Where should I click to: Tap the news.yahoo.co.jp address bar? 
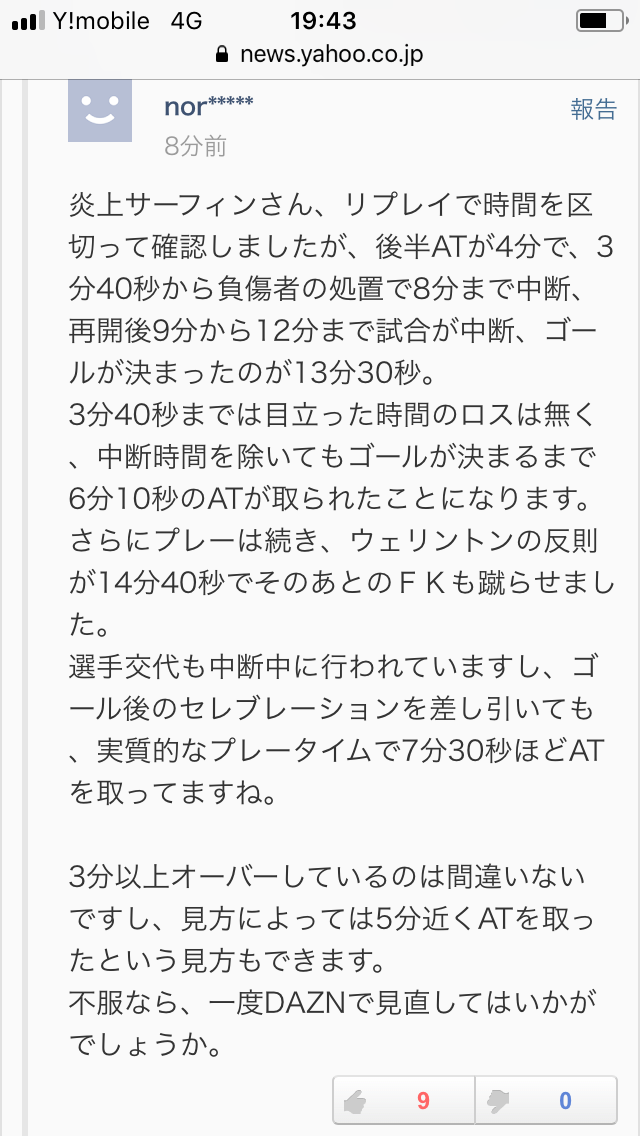320,54
